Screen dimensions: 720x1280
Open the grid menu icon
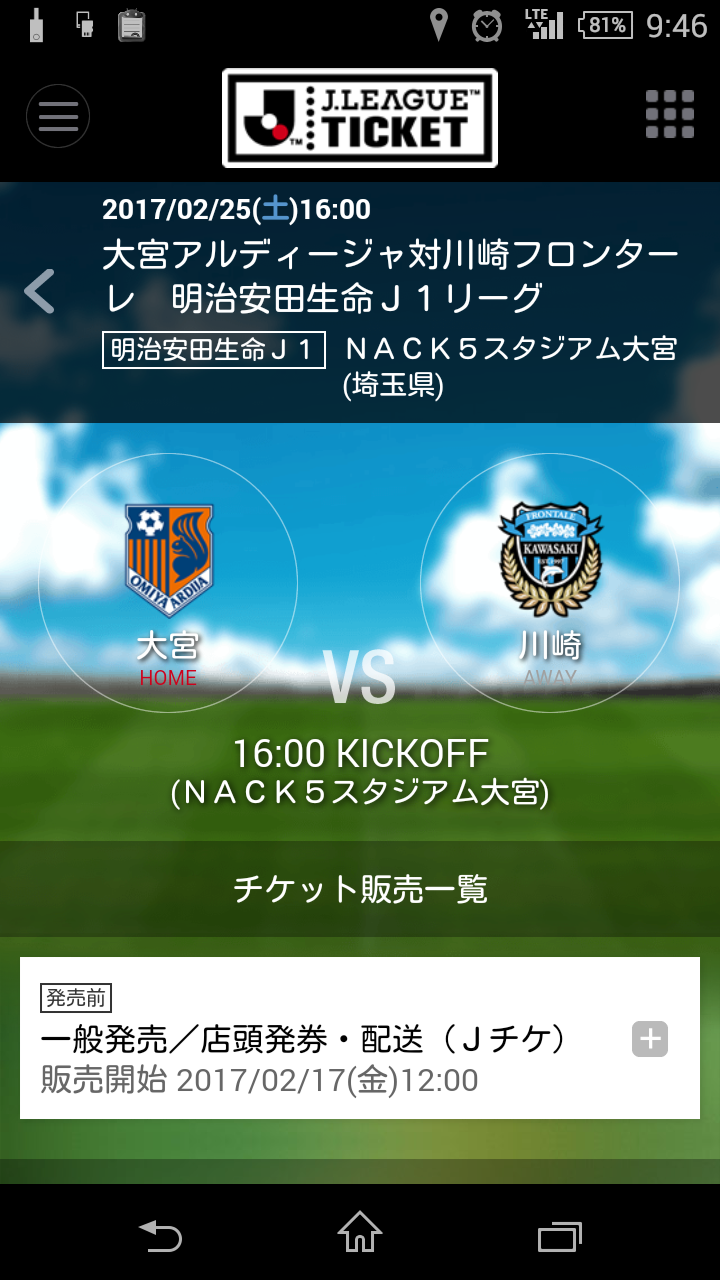669,114
